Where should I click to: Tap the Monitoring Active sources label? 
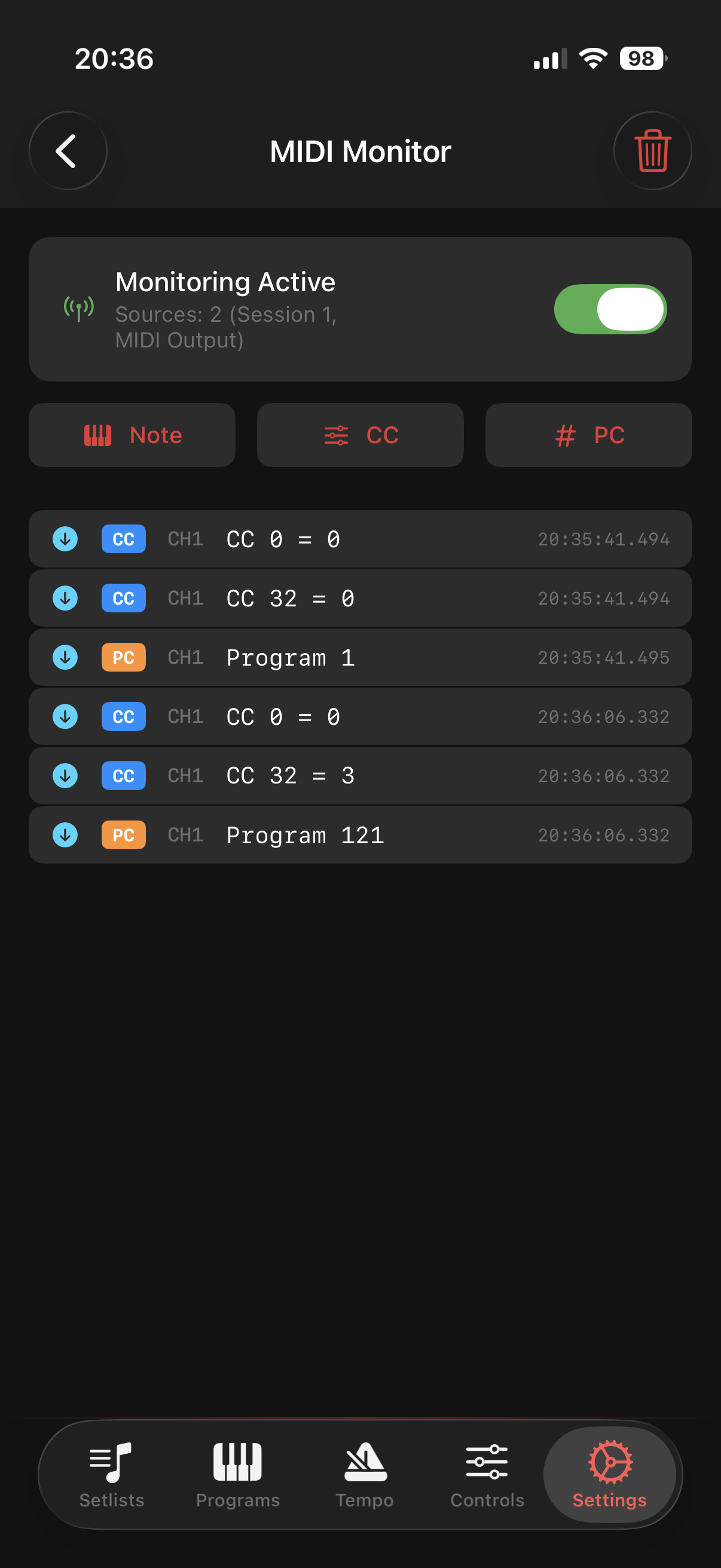(225, 327)
